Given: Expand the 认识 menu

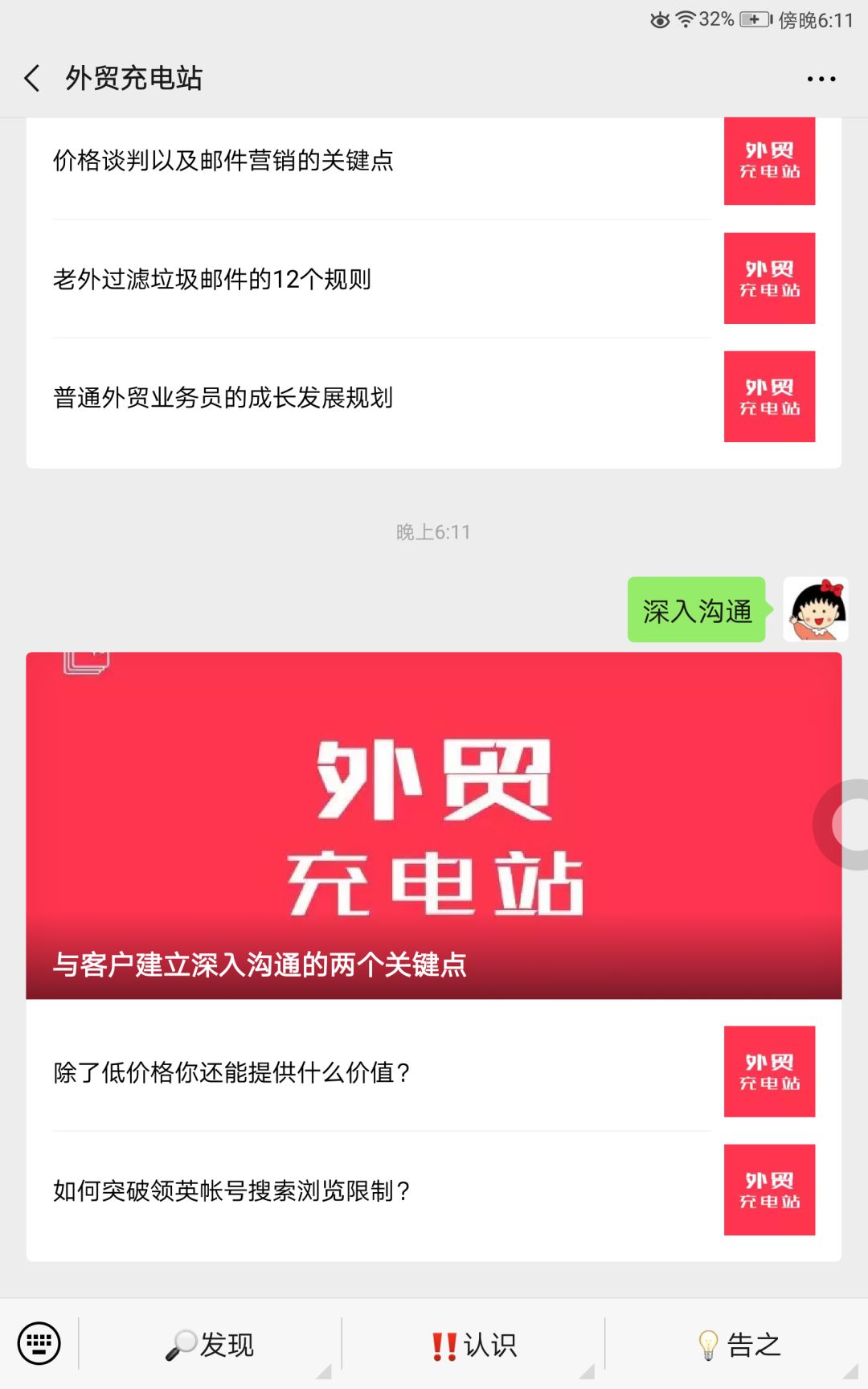Looking at the screenshot, I should [x=473, y=1344].
